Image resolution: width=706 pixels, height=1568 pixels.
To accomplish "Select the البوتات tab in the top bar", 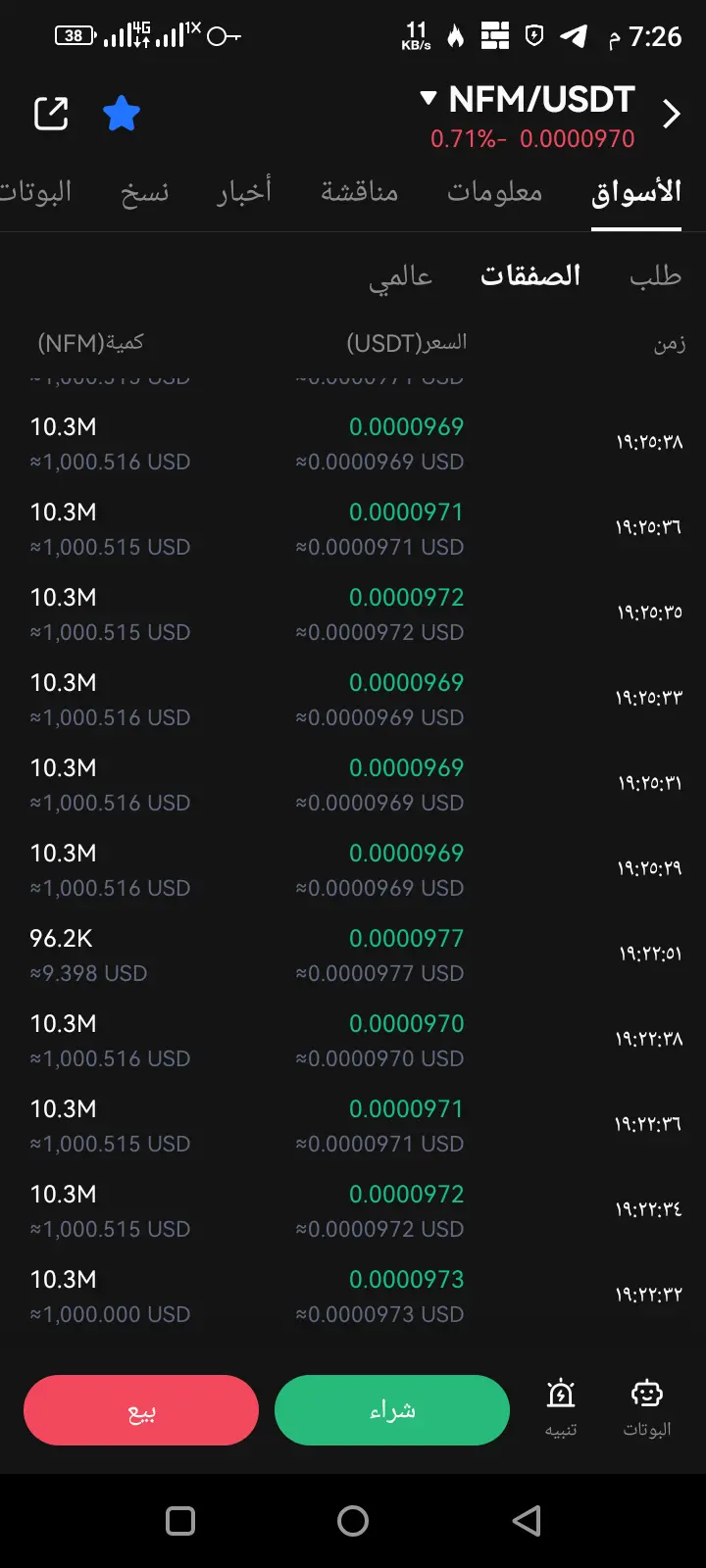I will tap(37, 192).
